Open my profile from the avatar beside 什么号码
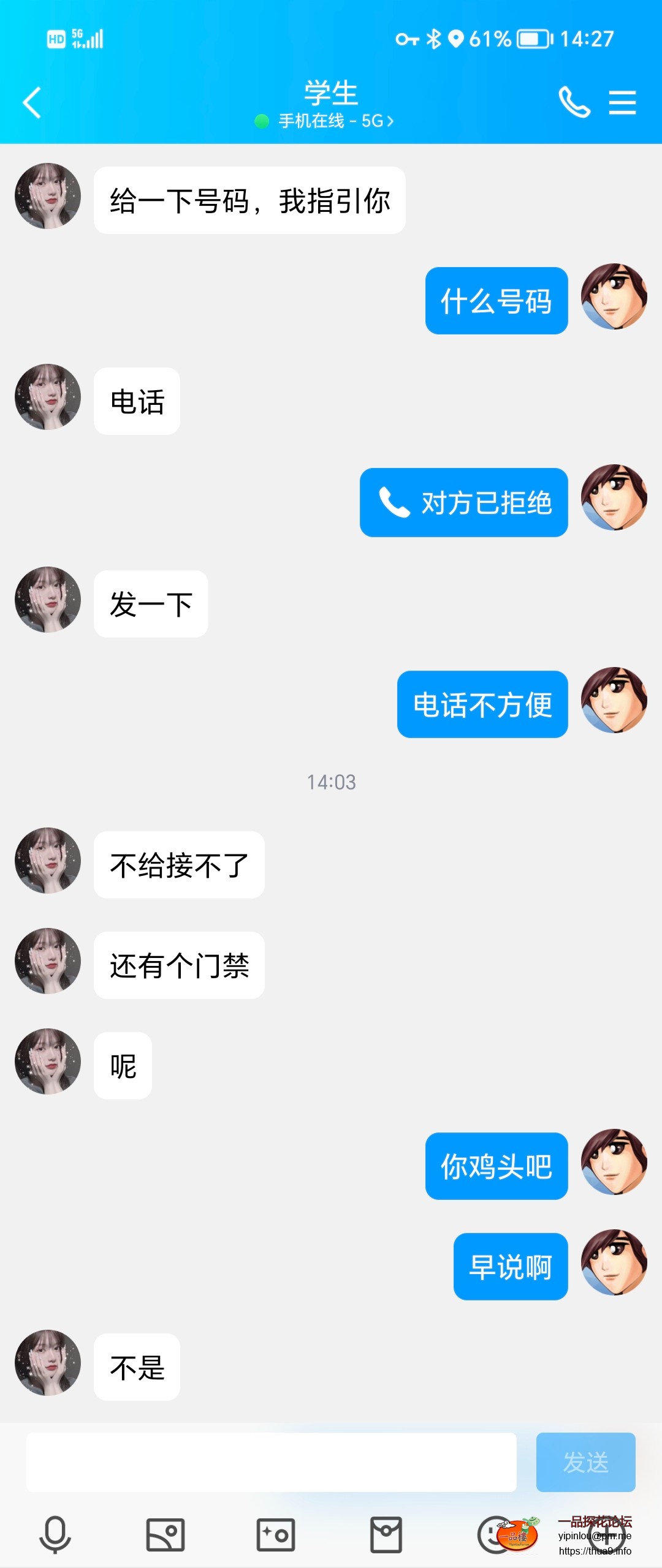The image size is (662, 1568). (x=614, y=296)
